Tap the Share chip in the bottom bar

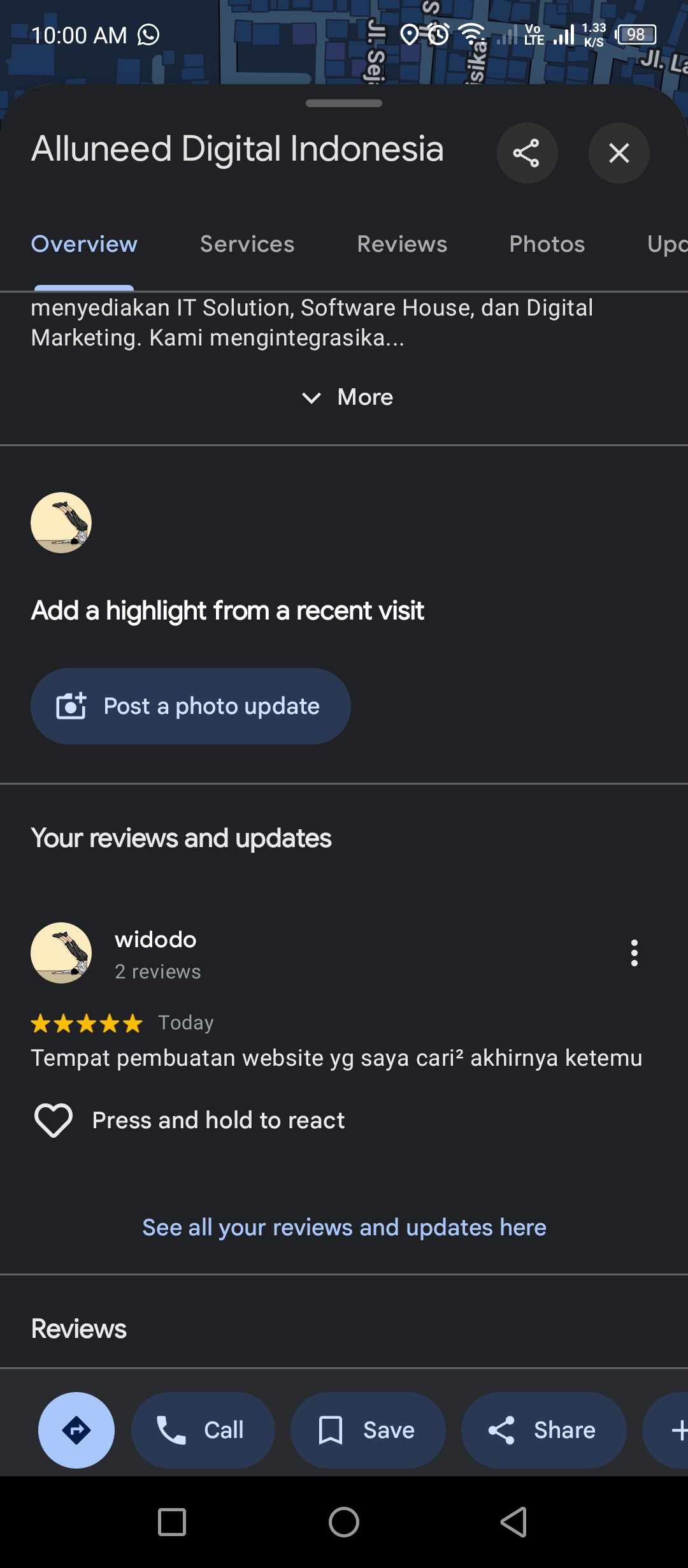point(543,1430)
